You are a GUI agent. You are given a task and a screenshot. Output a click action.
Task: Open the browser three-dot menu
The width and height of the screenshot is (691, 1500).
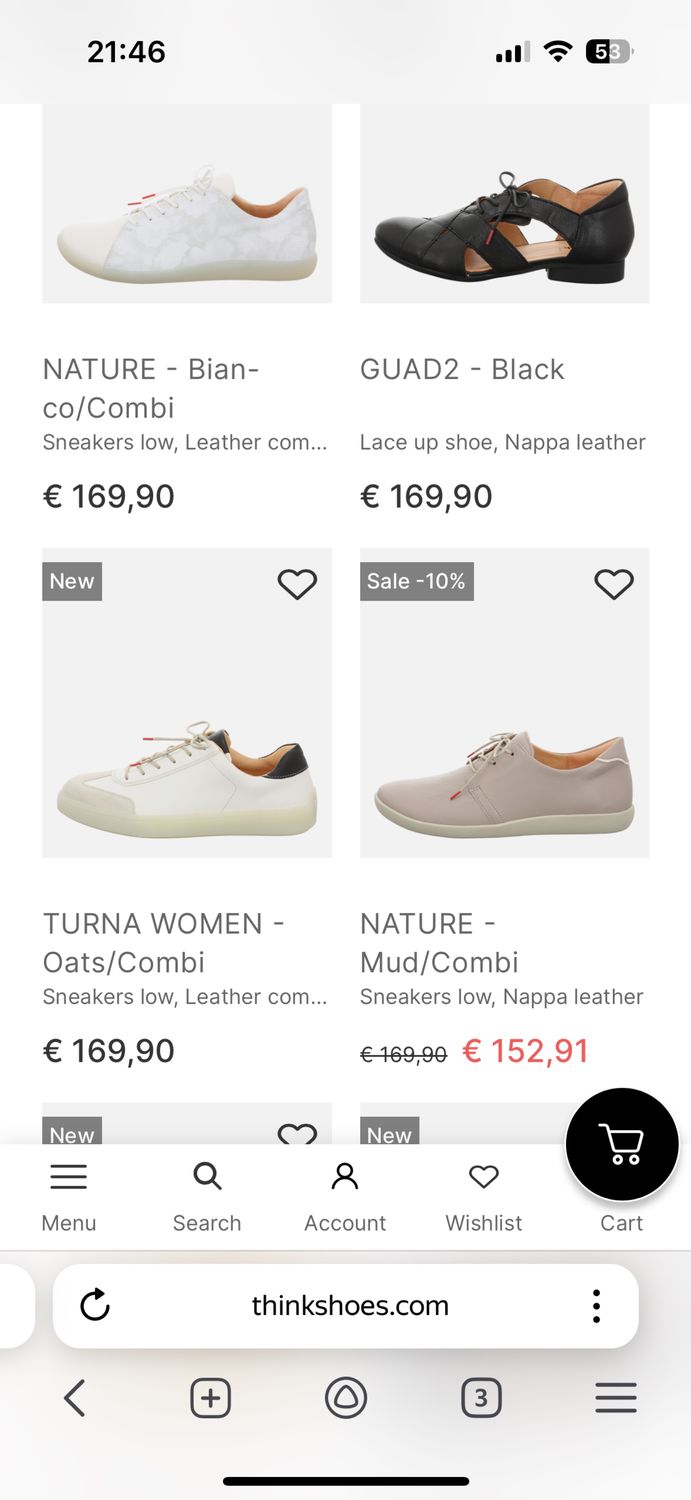tap(596, 1305)
